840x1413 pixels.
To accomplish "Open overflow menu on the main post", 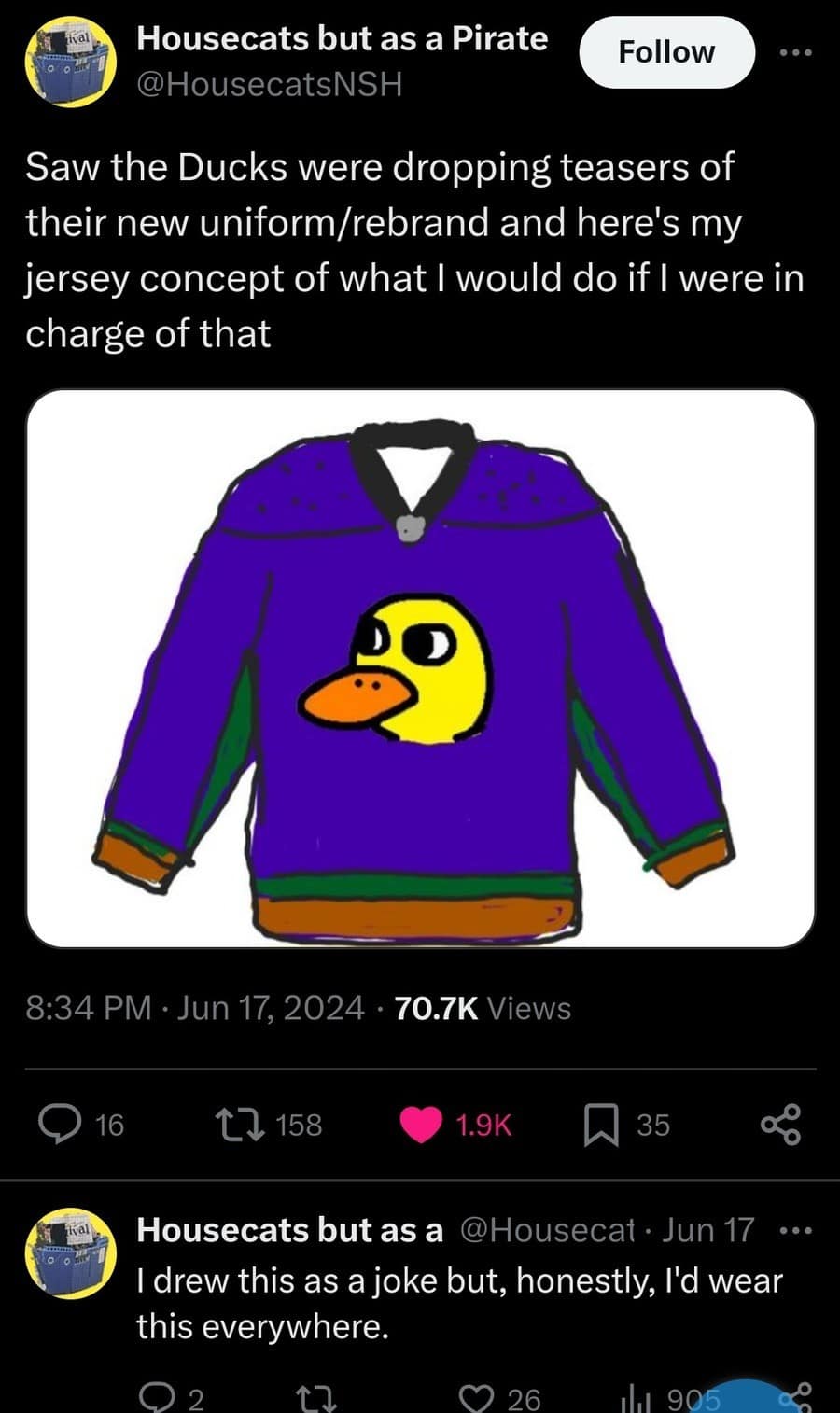I will coord(796,53).
